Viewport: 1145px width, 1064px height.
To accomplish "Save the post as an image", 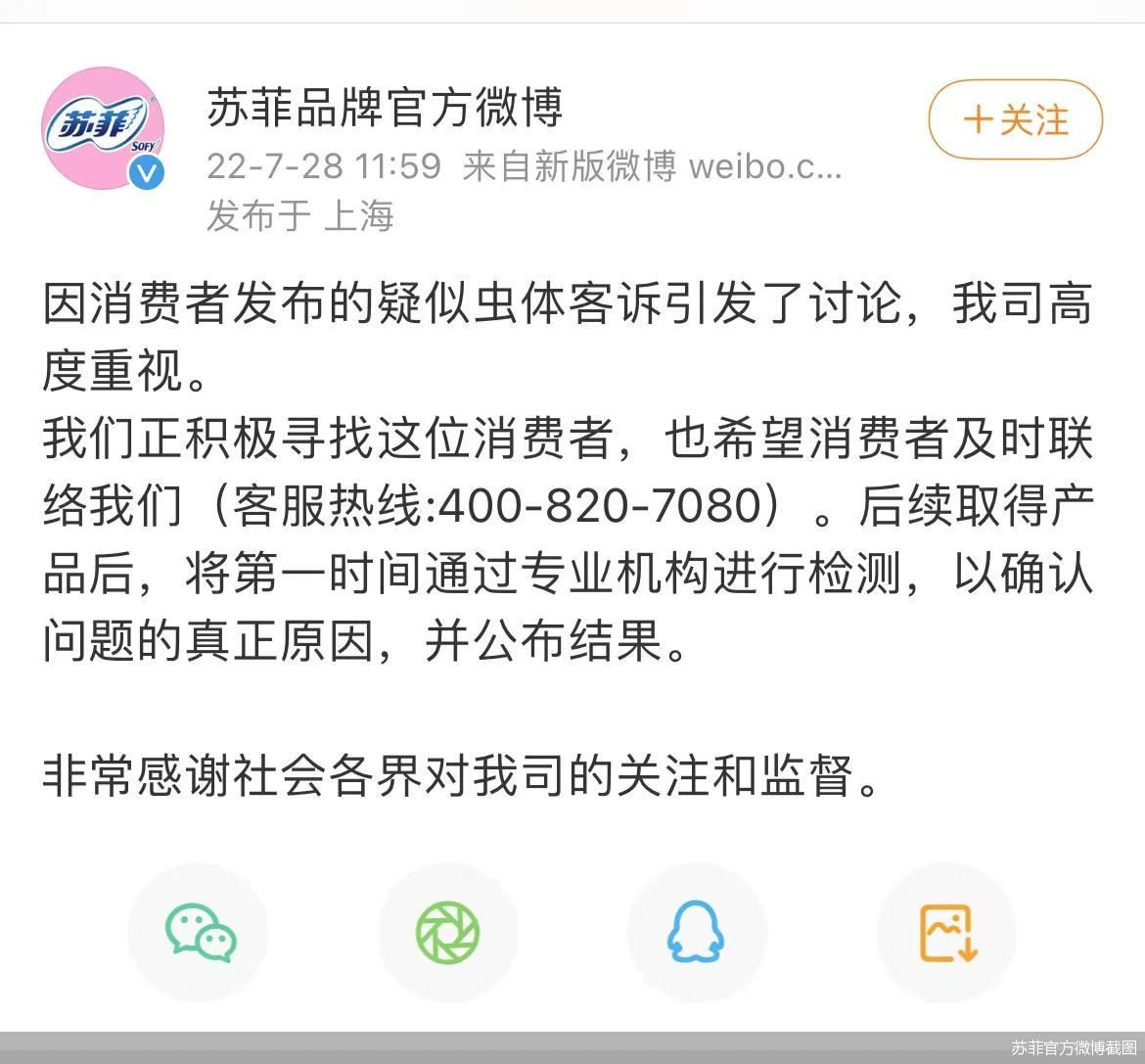I will coord(946,932).
